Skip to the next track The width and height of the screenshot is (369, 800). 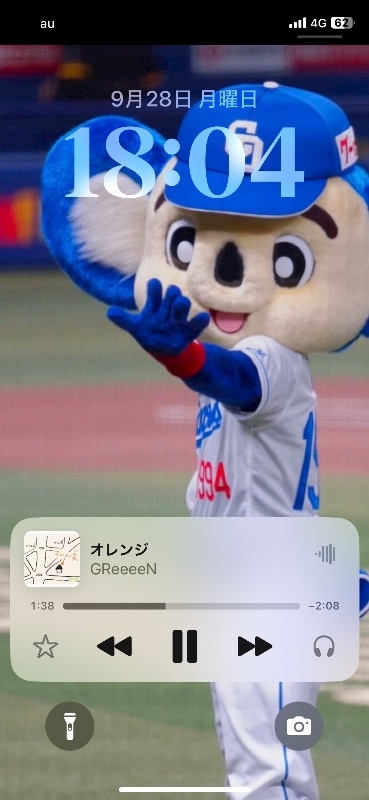(255, 646)
